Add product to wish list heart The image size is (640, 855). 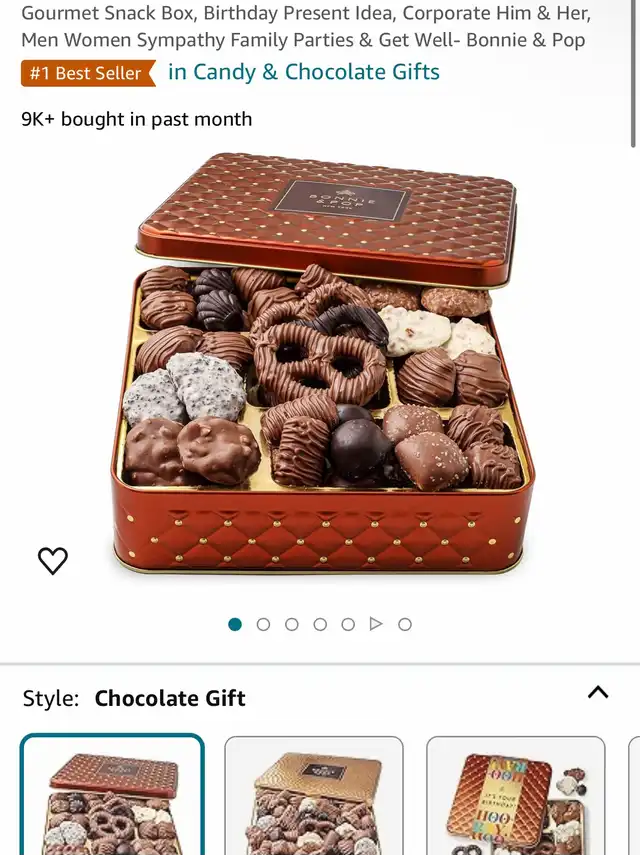(x=53, y=561)
